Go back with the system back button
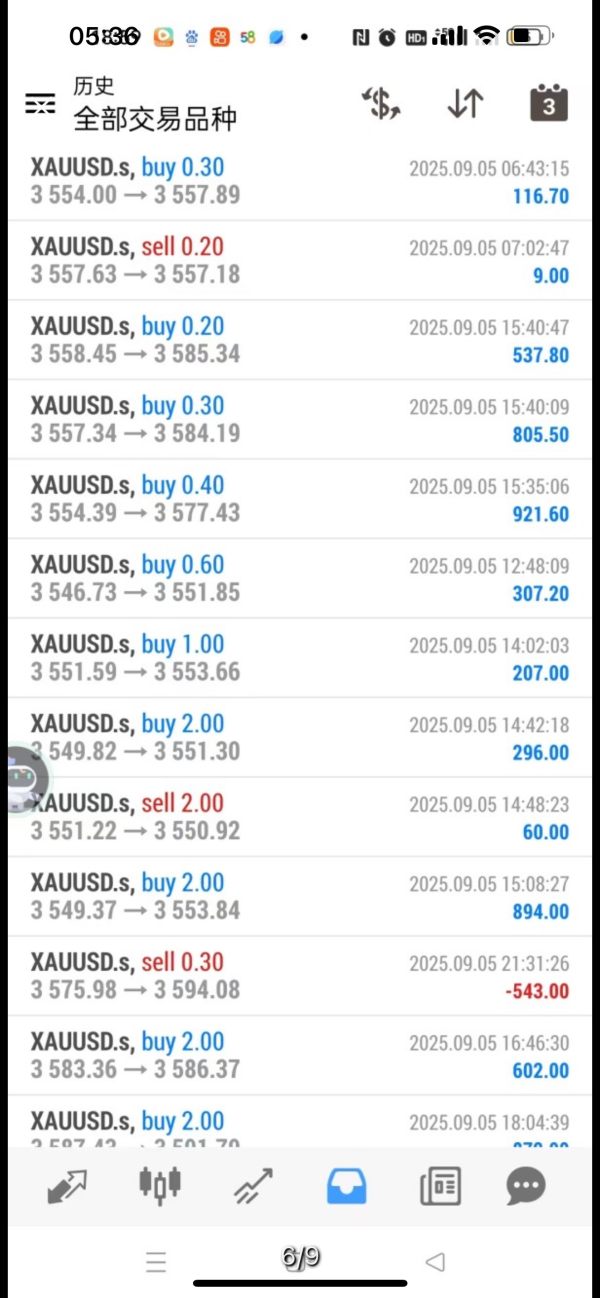The height and width of the screenshot is (1298, 600). coord(434,1262)
